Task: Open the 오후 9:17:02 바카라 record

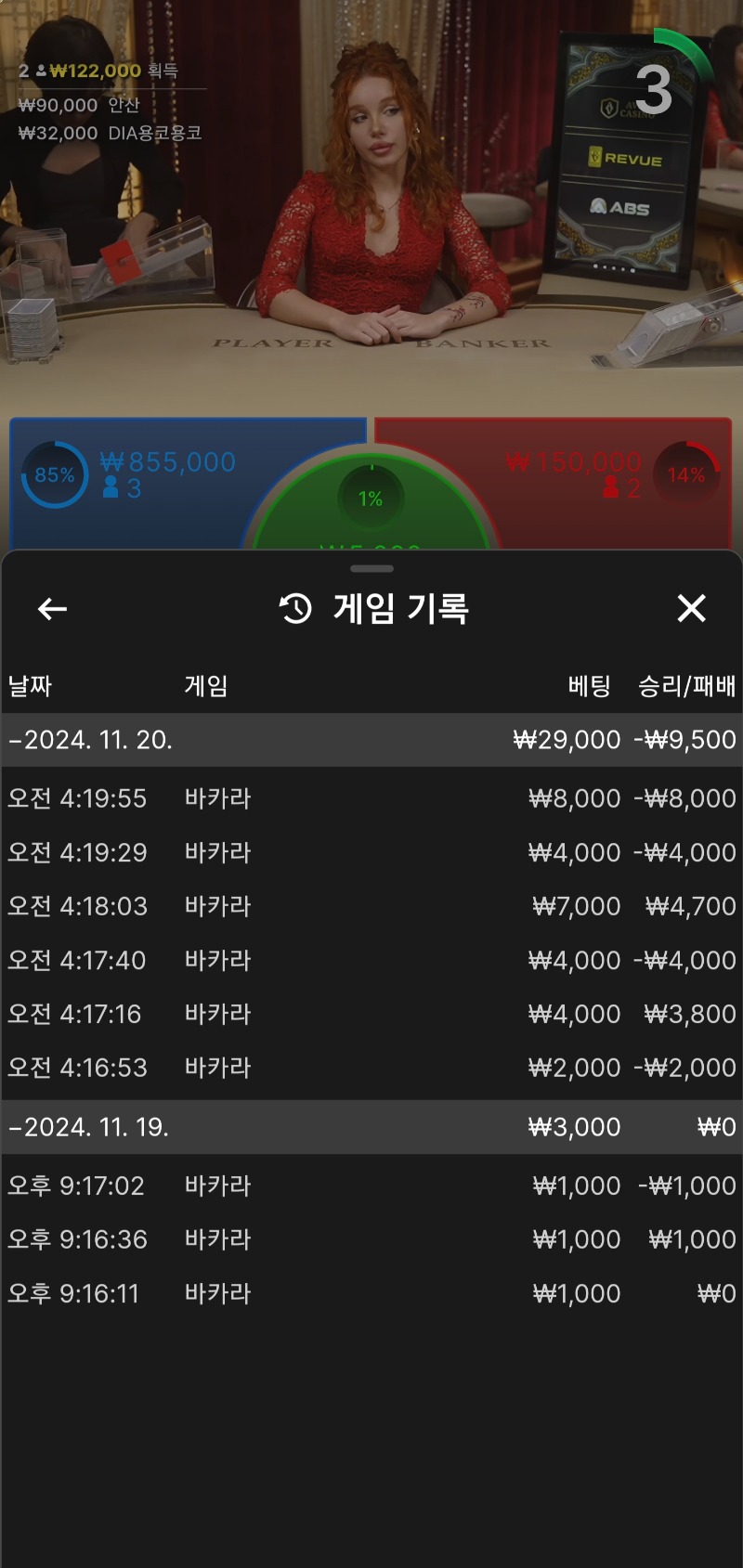Action: (371, 1186)
